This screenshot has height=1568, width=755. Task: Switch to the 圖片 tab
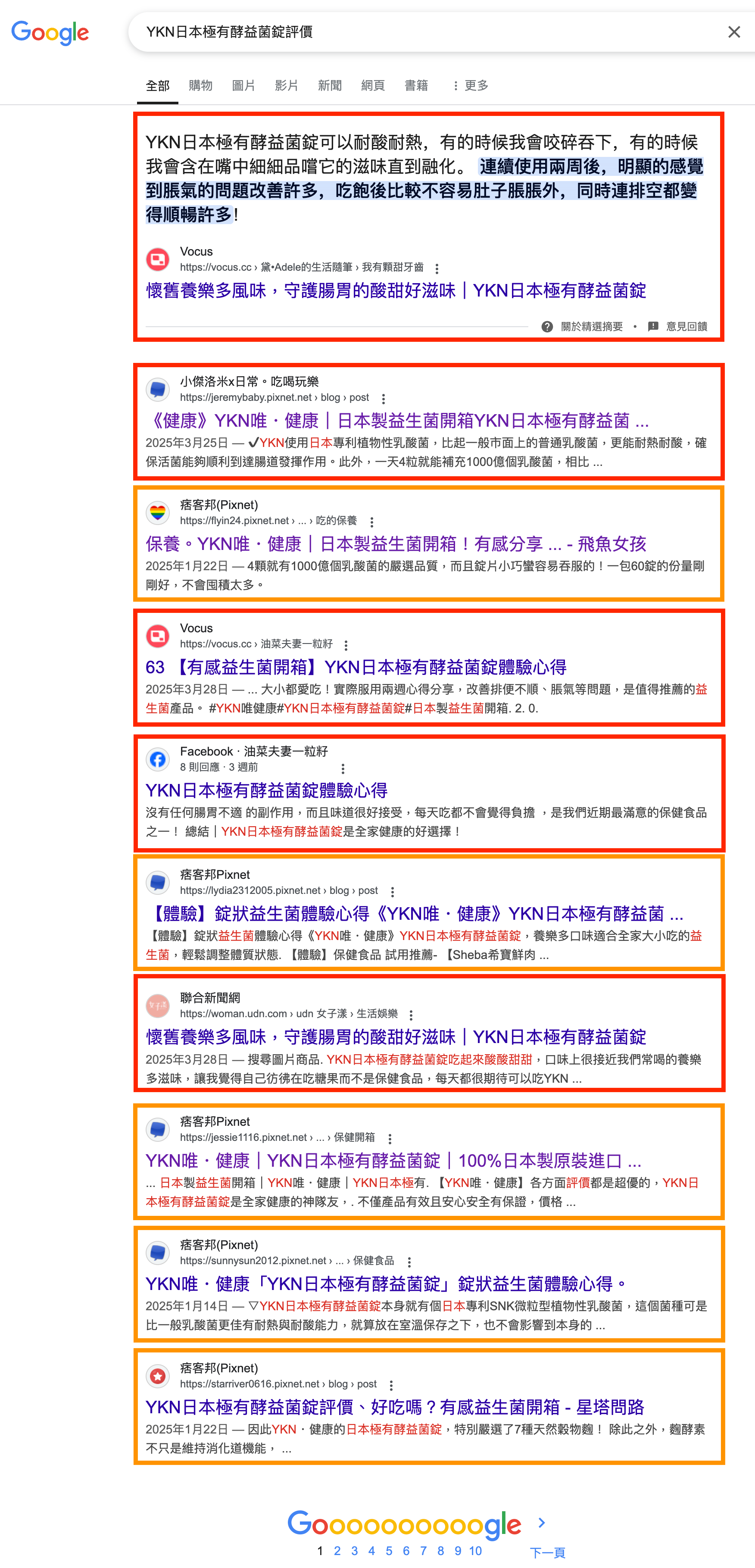243,86
